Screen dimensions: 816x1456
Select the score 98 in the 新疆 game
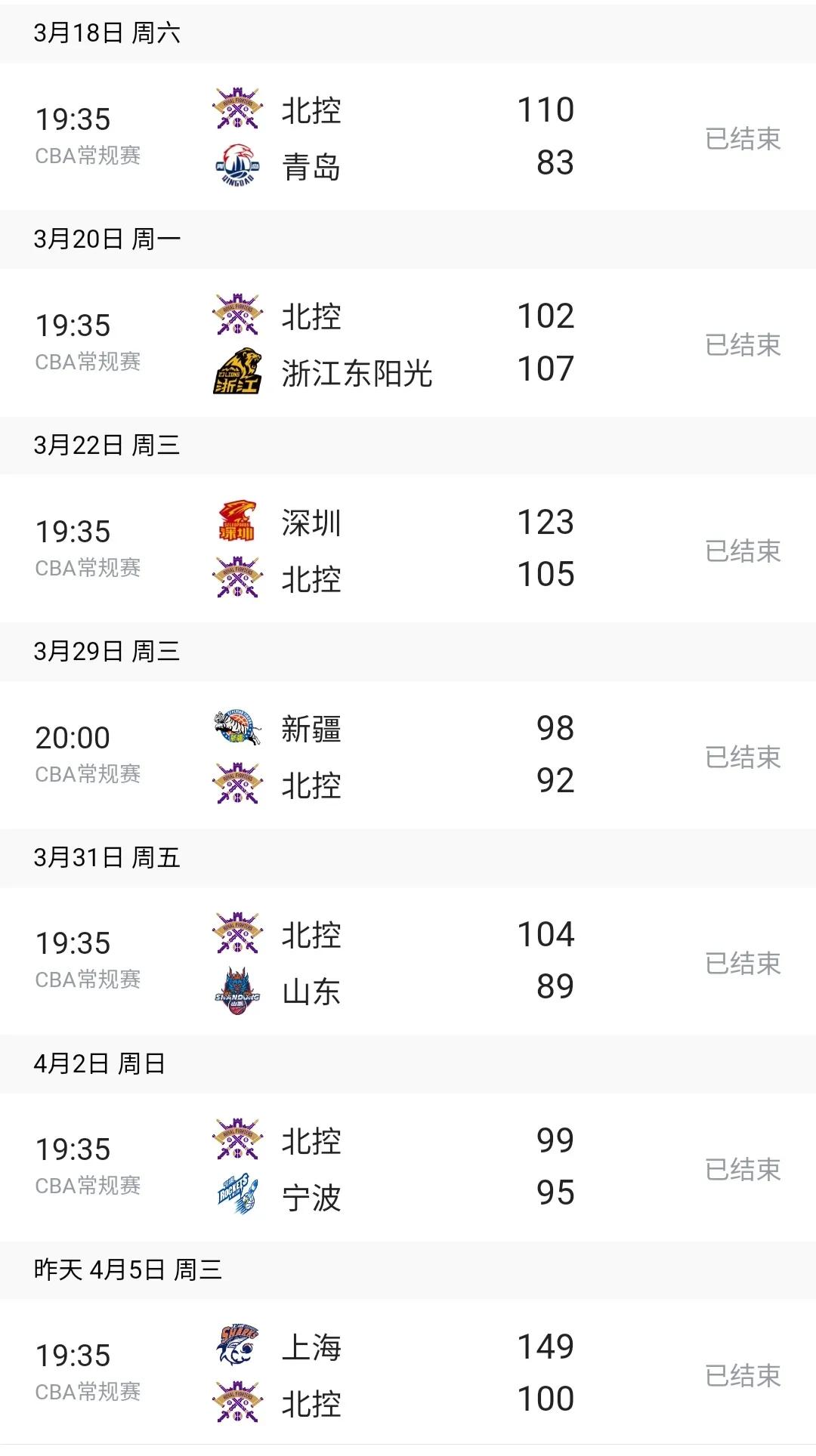557,727
